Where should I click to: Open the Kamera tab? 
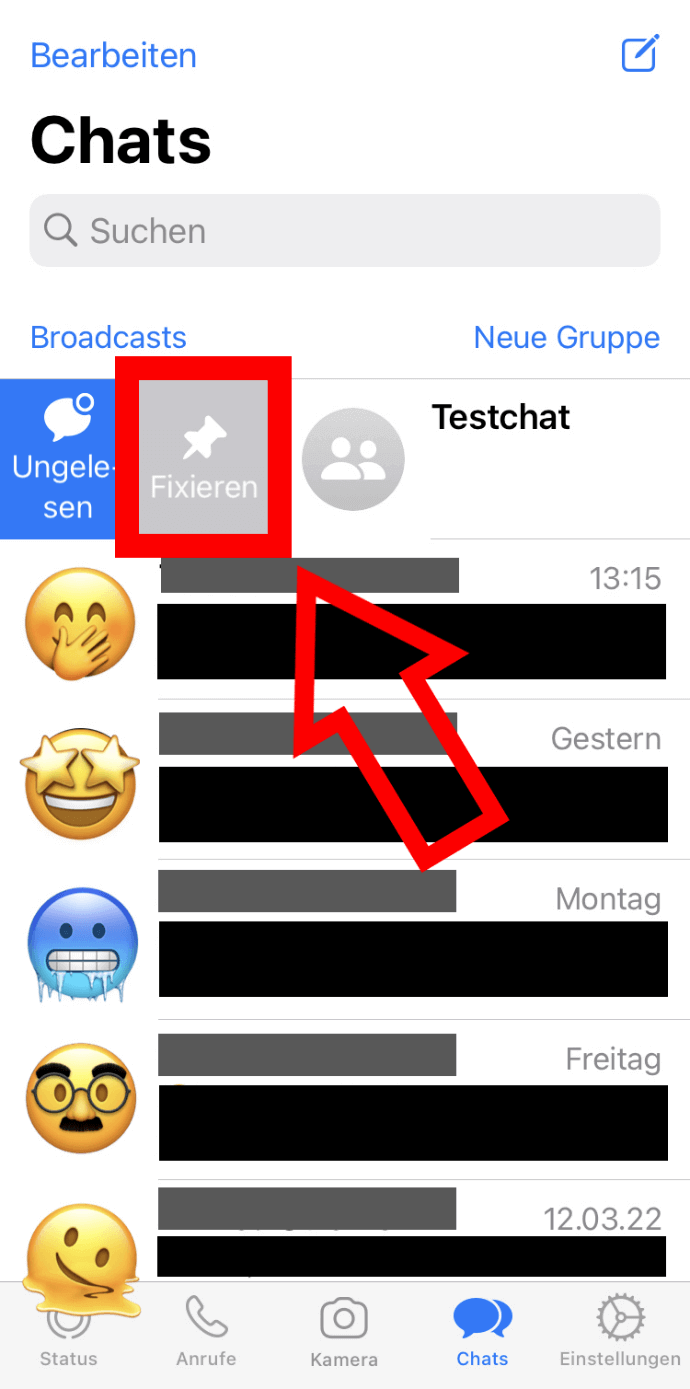point(344,1334)
